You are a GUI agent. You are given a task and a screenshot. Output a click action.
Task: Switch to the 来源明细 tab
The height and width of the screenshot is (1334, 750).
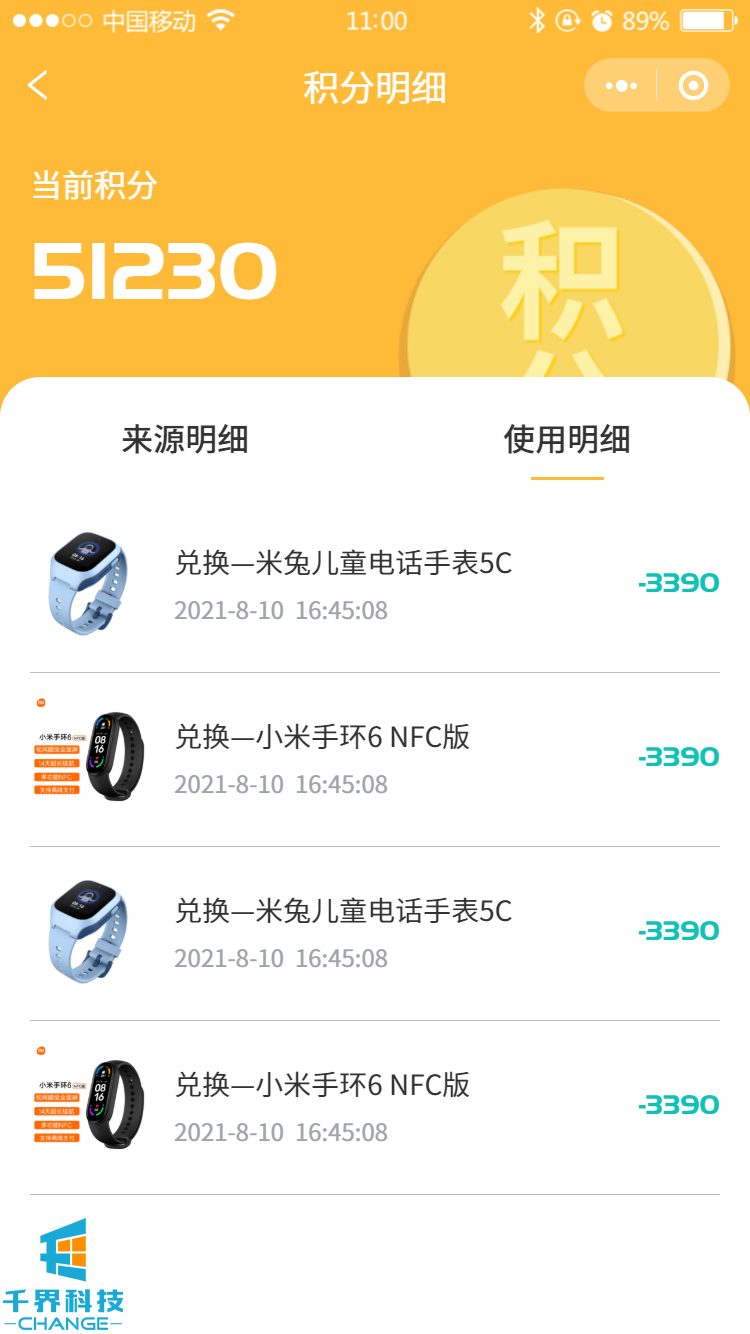click(185, 440)
